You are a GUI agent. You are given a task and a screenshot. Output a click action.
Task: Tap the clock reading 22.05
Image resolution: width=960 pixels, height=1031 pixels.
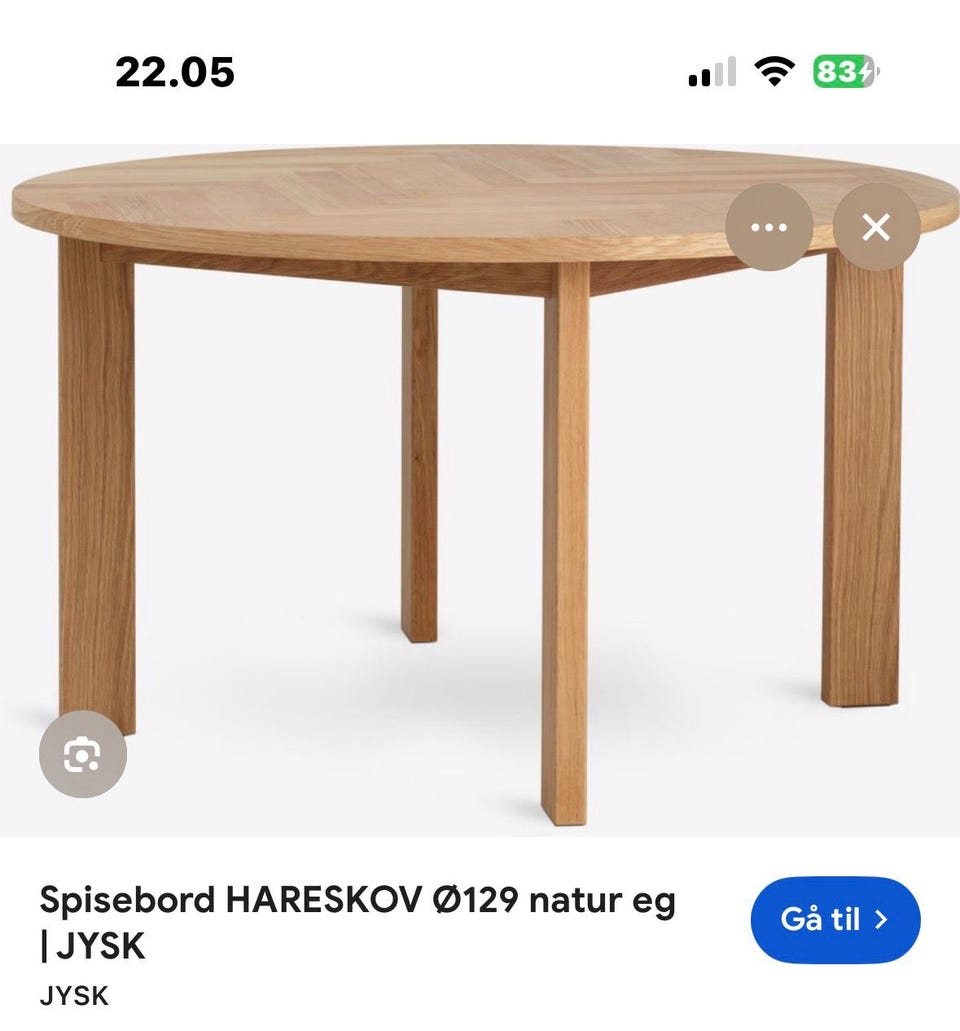tap(176, 71)
